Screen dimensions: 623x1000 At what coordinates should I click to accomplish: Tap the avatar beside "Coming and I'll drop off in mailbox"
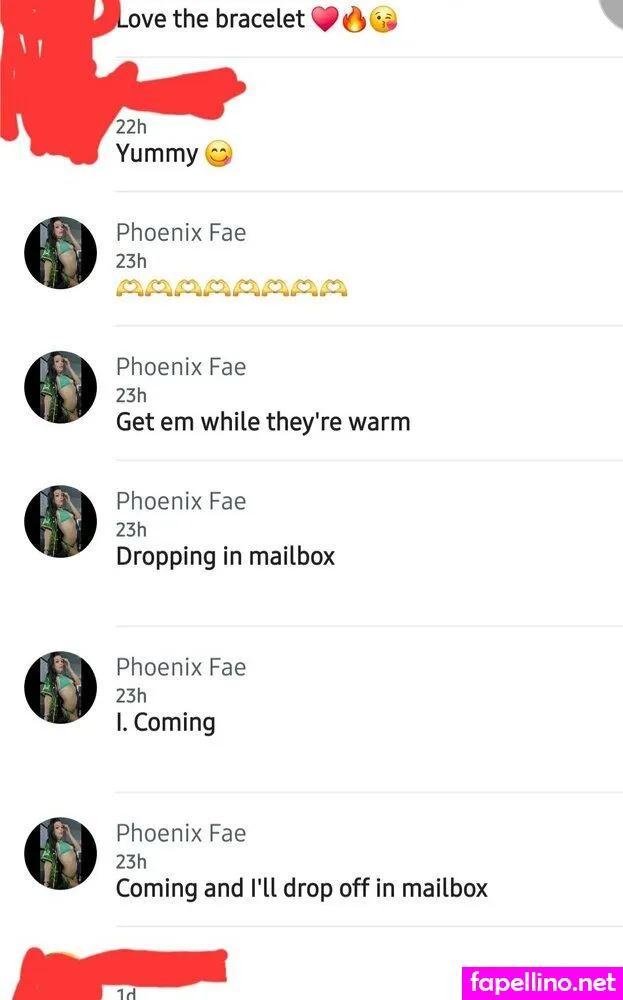60,853
